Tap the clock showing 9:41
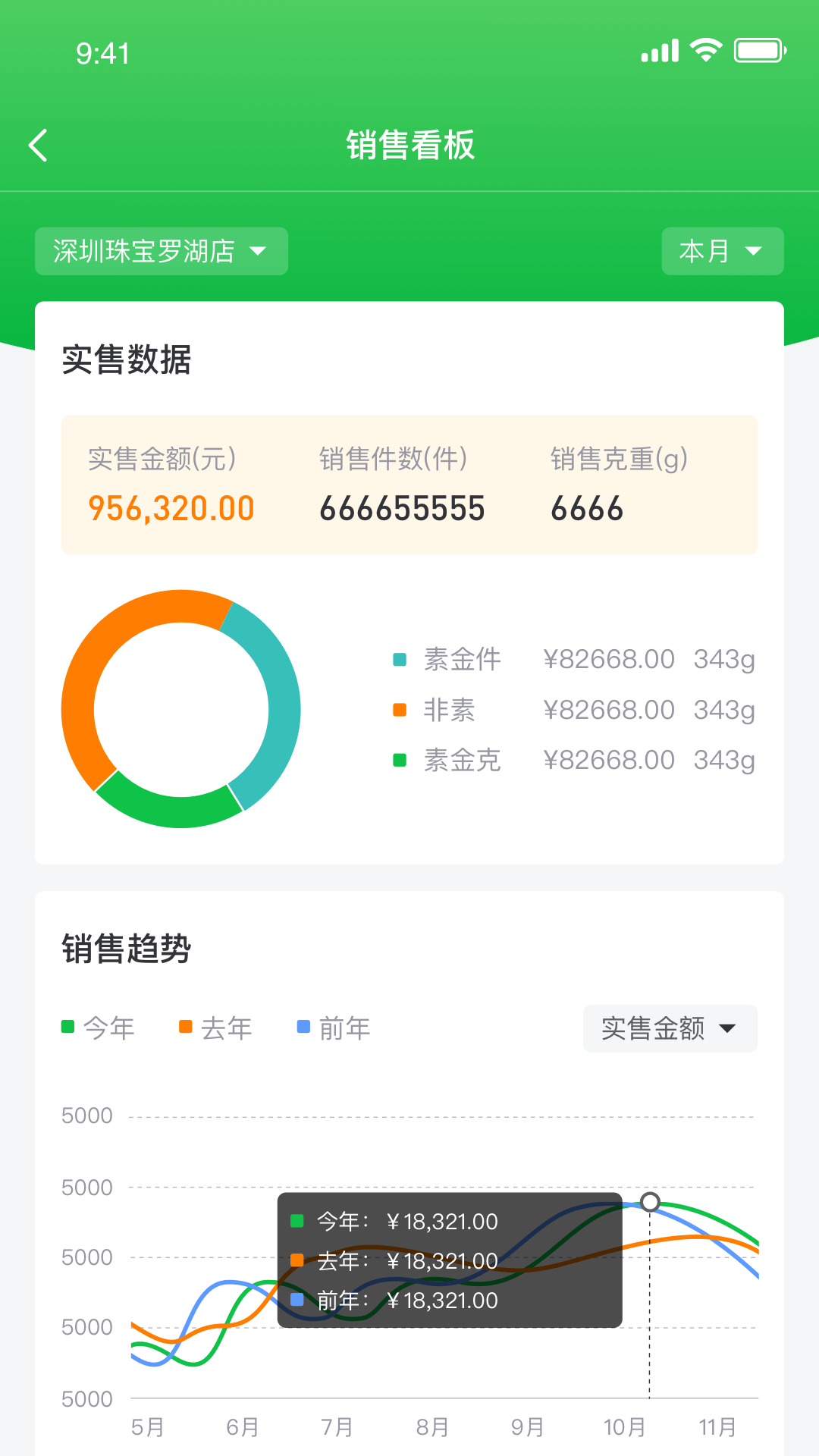This screenshot has height=1456, width=819. tap(102, 53)
